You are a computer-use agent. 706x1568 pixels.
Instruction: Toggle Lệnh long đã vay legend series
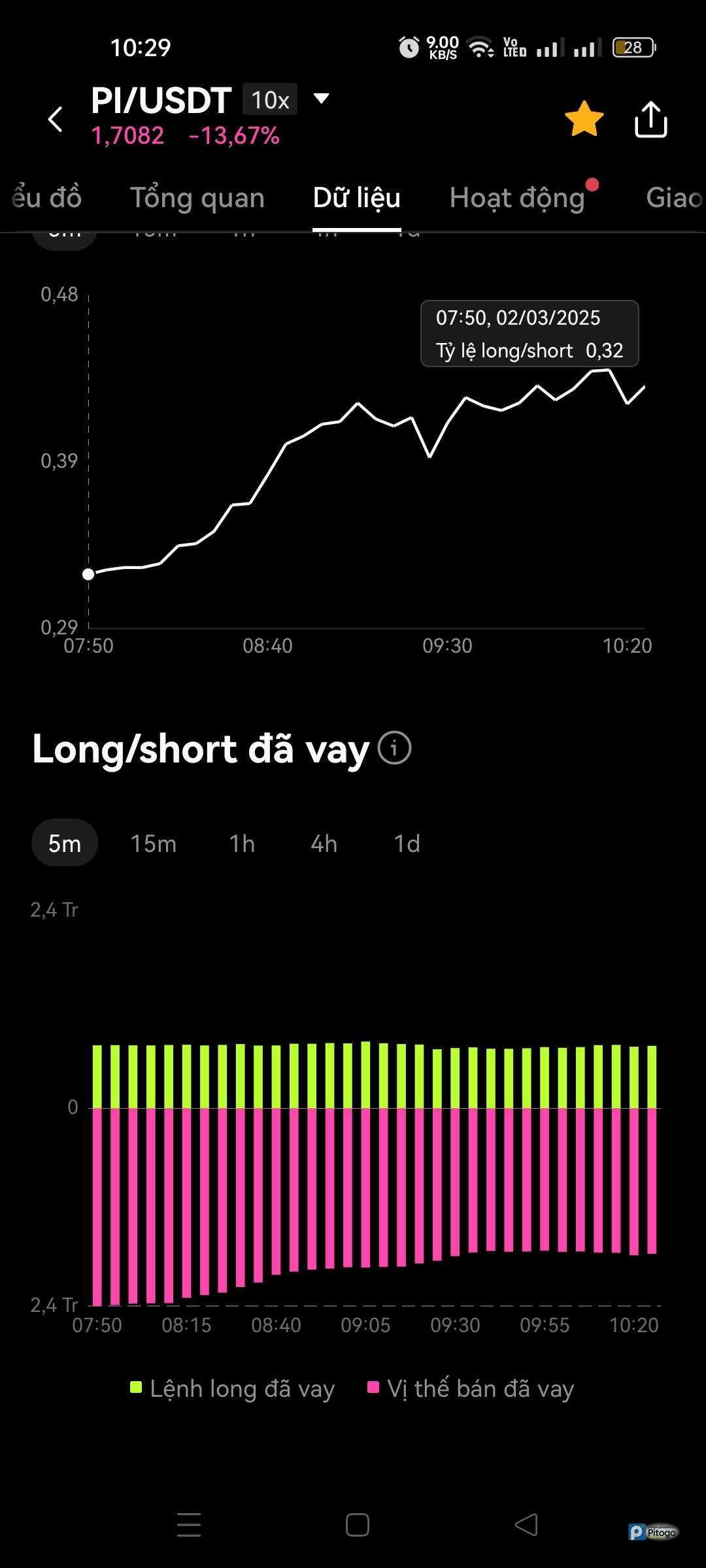(233, 1388)
